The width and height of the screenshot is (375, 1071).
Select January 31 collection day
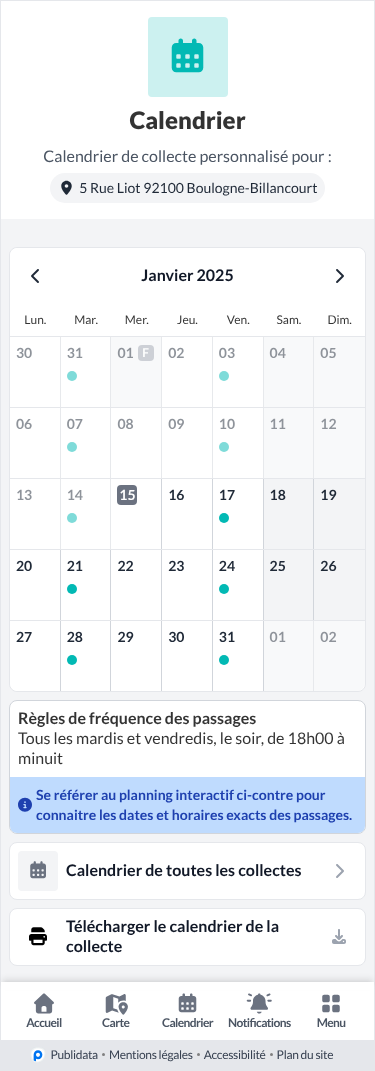[238, 656]
